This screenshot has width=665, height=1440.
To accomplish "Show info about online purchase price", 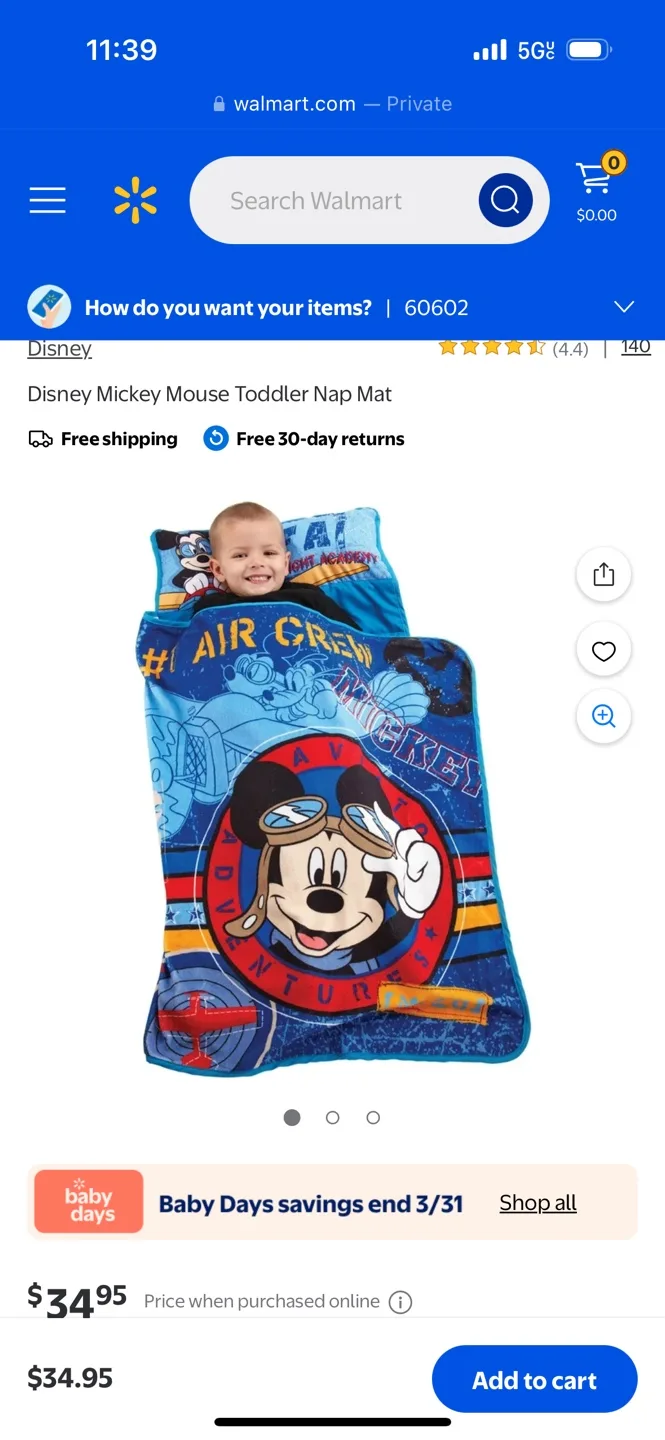I will 400,1302.
